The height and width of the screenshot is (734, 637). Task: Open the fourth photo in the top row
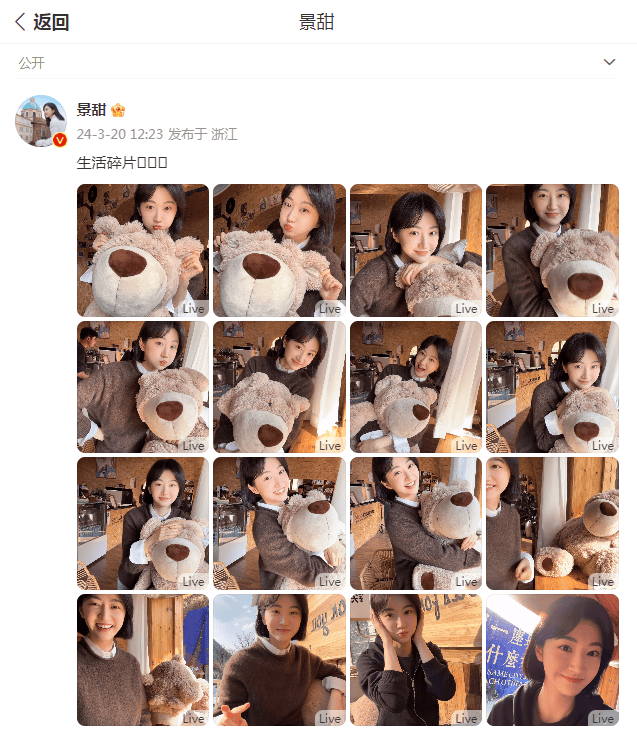(552, 250)
